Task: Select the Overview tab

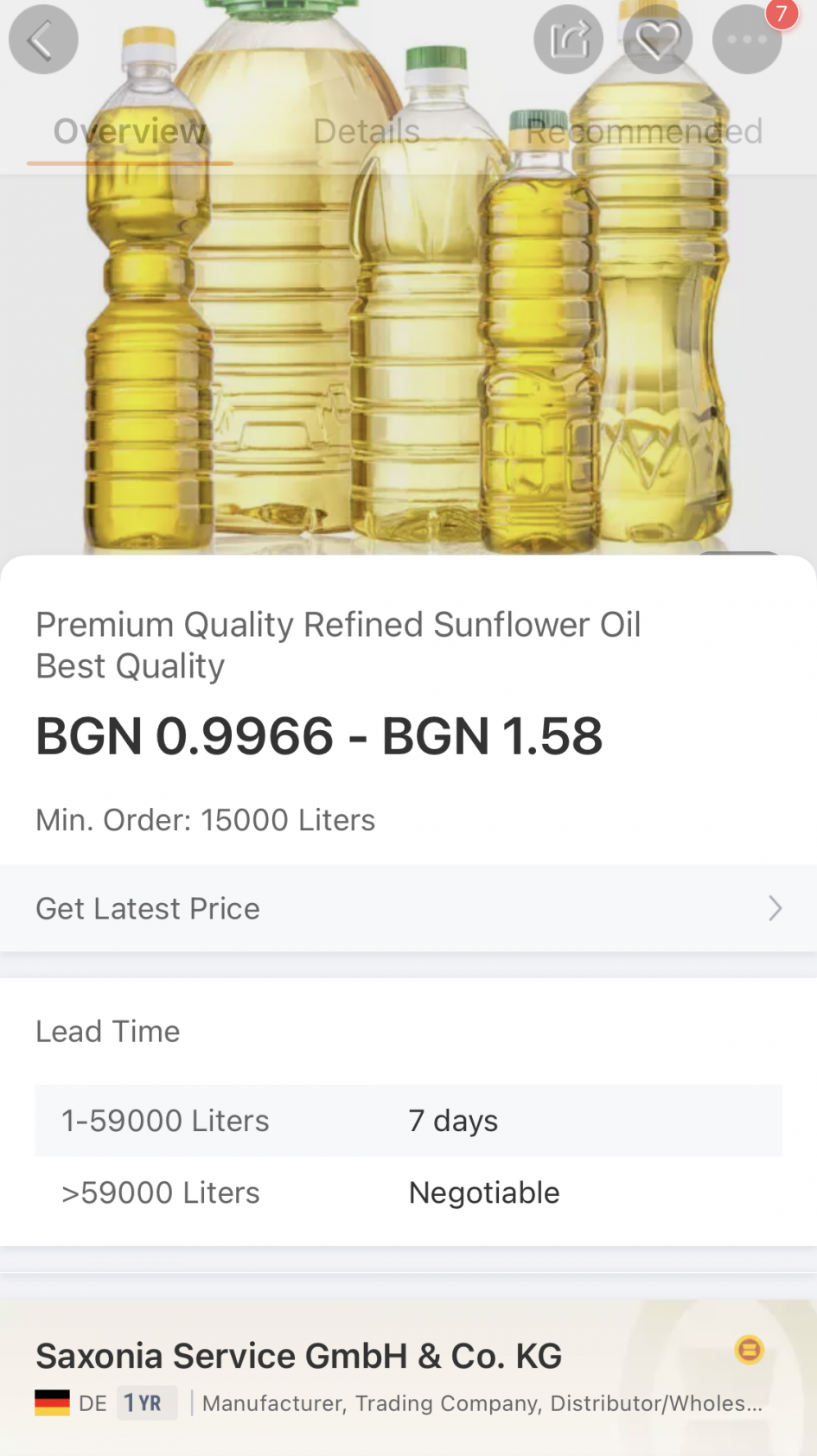Action: [130, 131]
